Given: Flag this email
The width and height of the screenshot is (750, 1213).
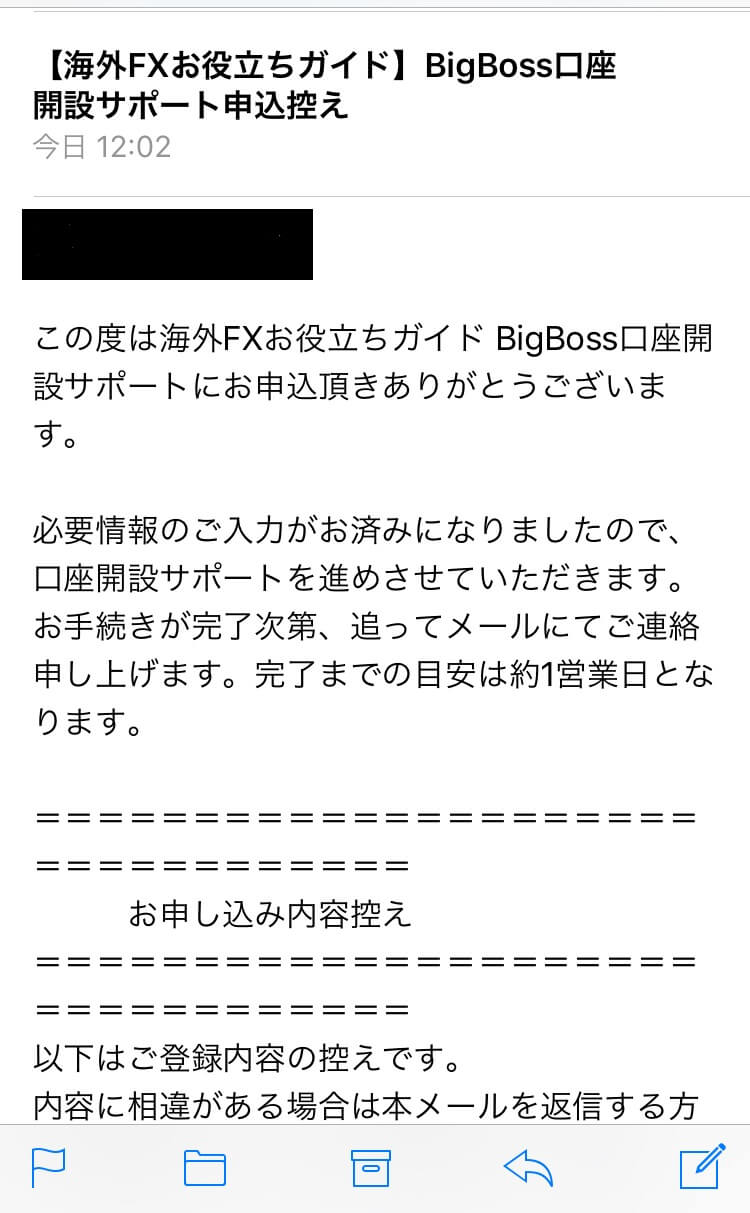Looking at the screenshot, I should tap(49, 1167).
